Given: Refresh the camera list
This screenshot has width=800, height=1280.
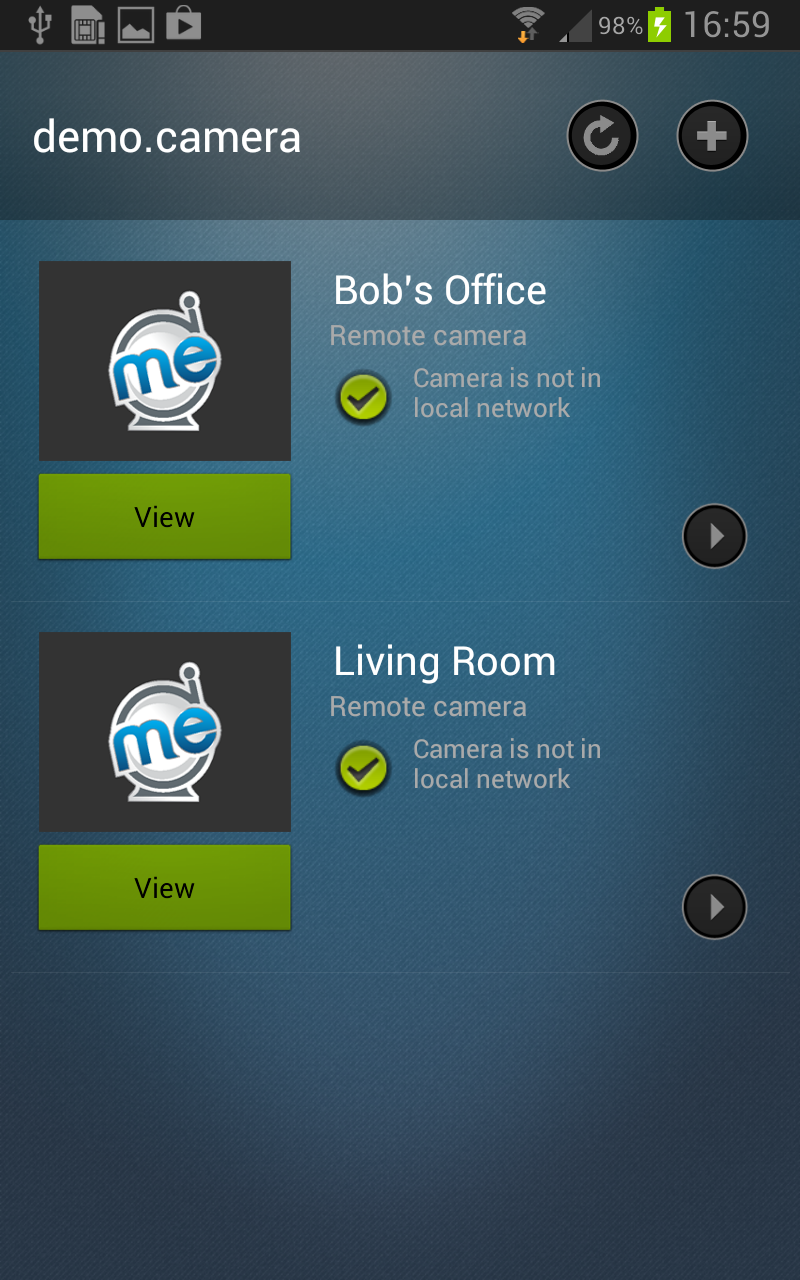Looking at the screenshot, I should (x=602, y=136).
